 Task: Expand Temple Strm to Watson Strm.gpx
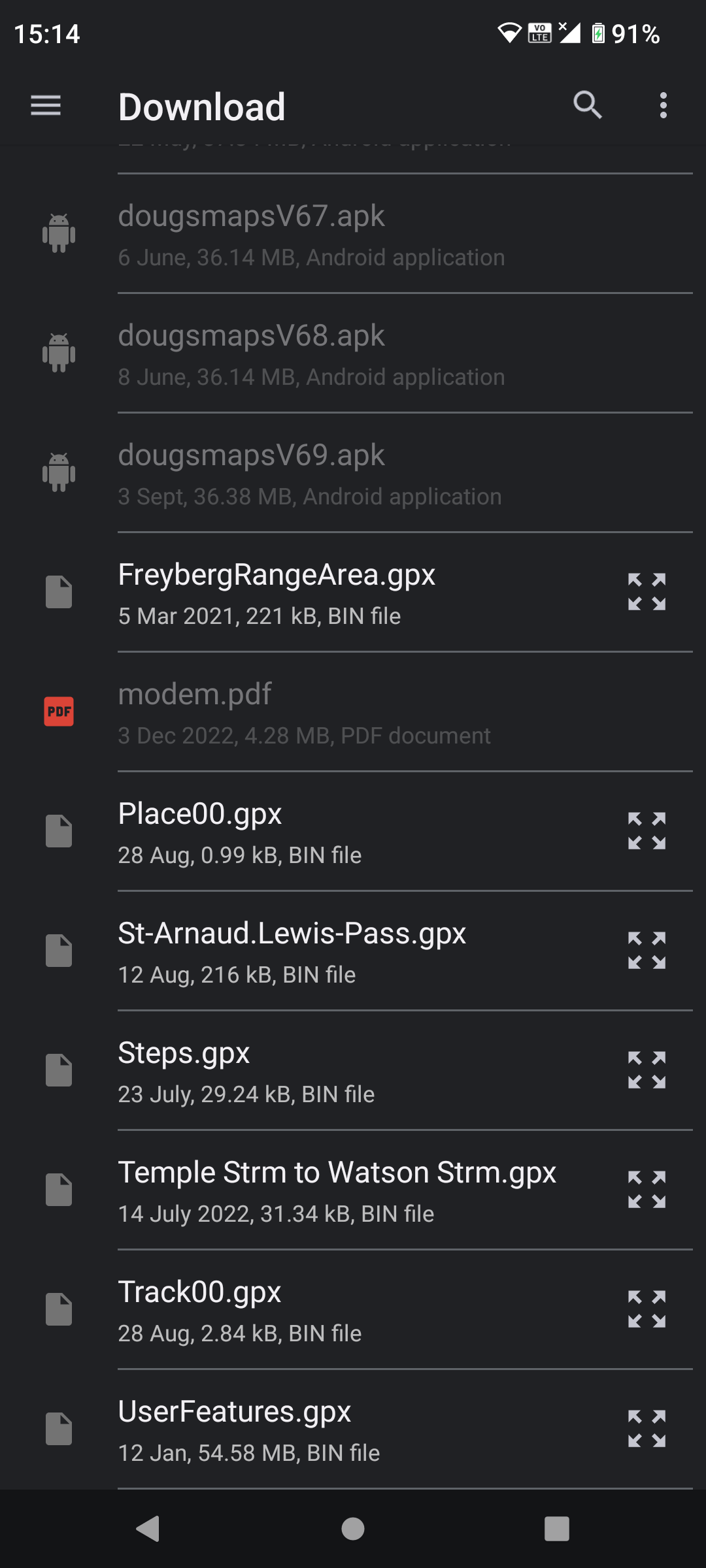pyautogui.click(x=646, y=1189)
